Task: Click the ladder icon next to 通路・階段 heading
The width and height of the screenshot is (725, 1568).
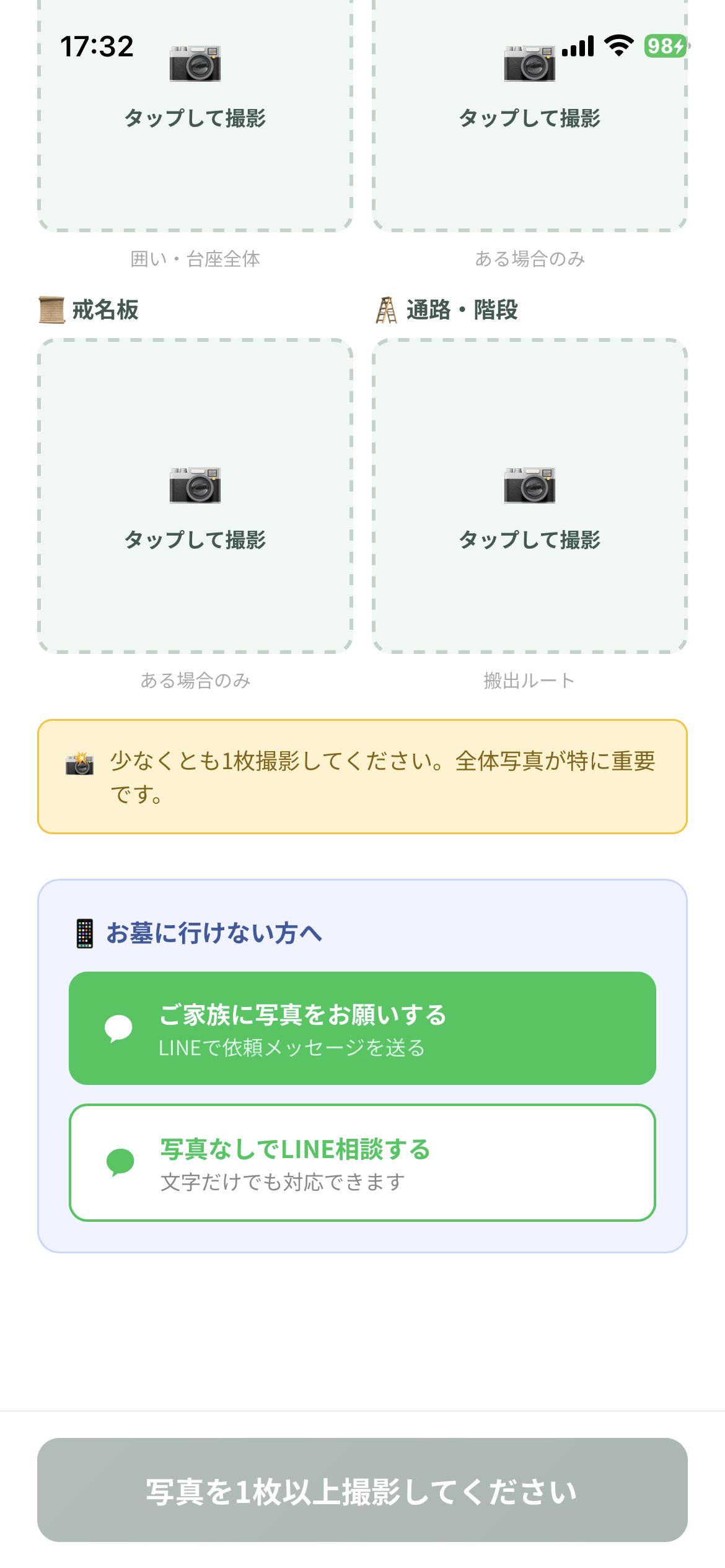Action: click(x=387, y=308)
